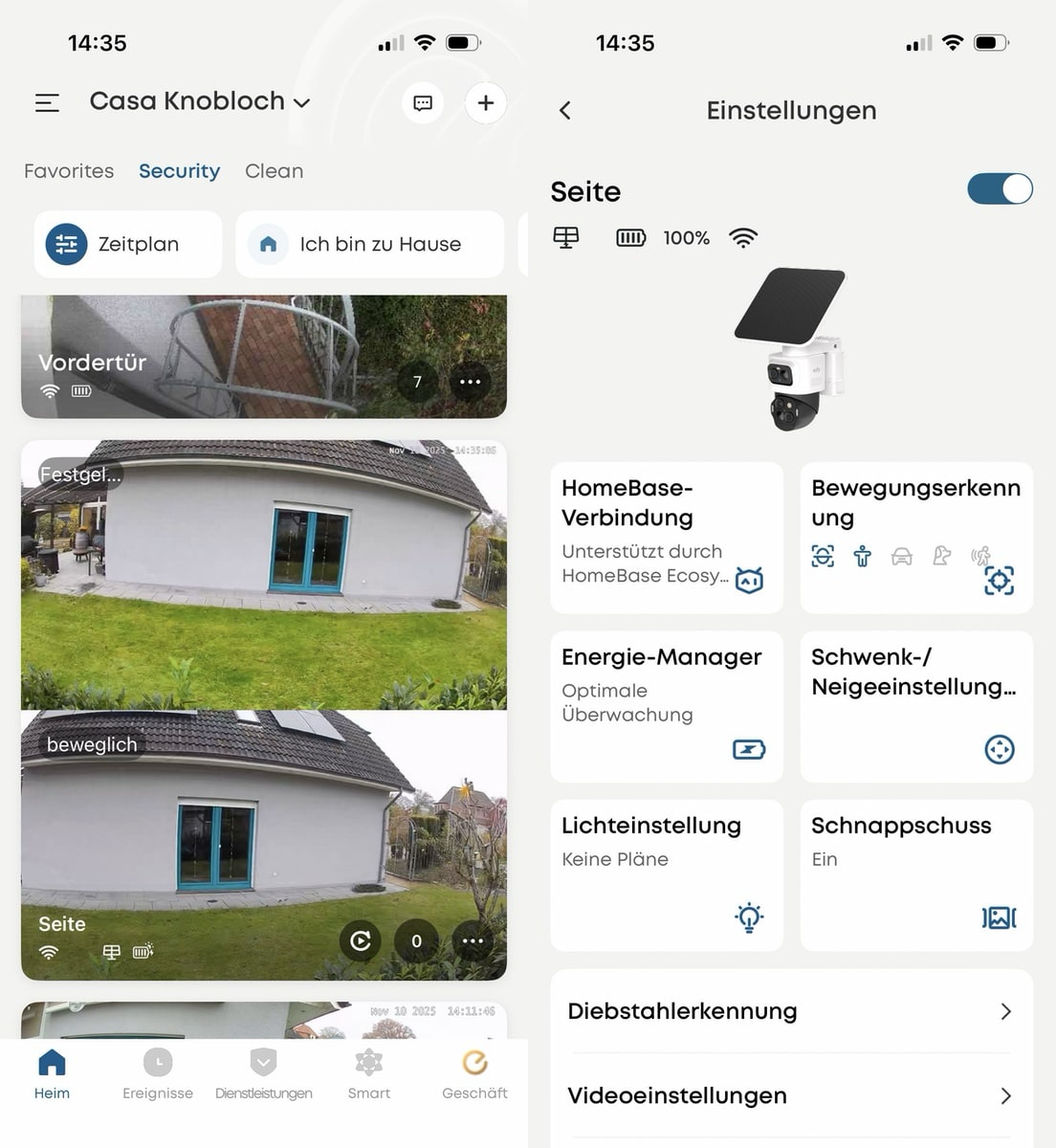Go to the Ereignisse tab

click(158, 1073)
